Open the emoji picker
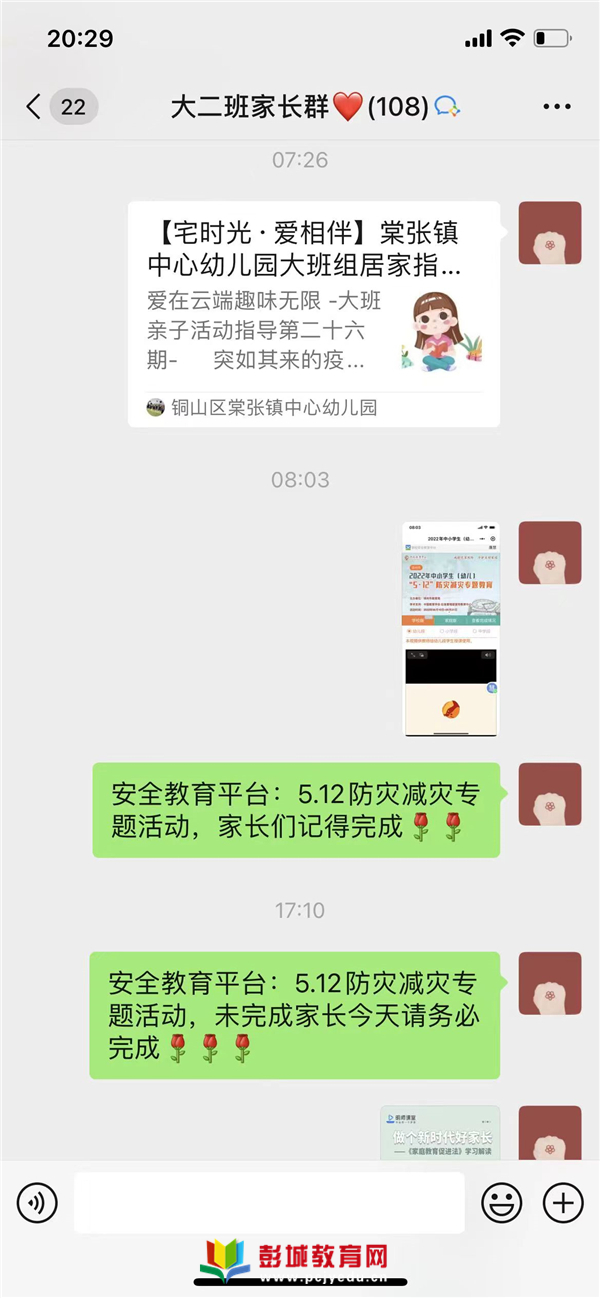Screen dimensions: 600x1298 click(501, 1203)
